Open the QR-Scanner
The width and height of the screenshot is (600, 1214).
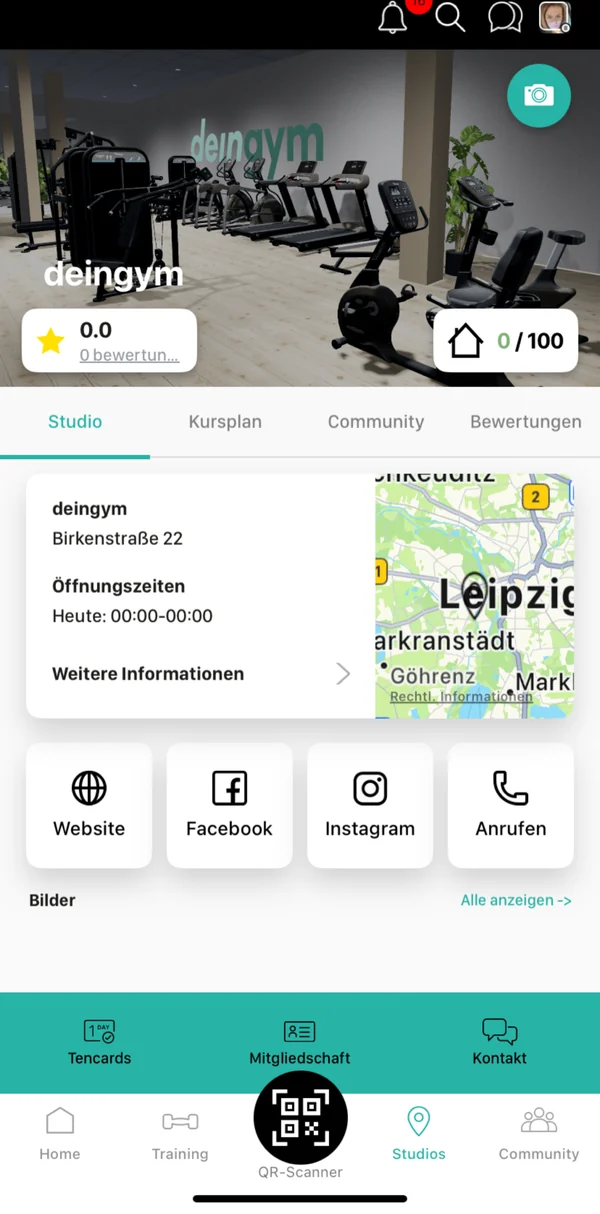click(300, 1118)
